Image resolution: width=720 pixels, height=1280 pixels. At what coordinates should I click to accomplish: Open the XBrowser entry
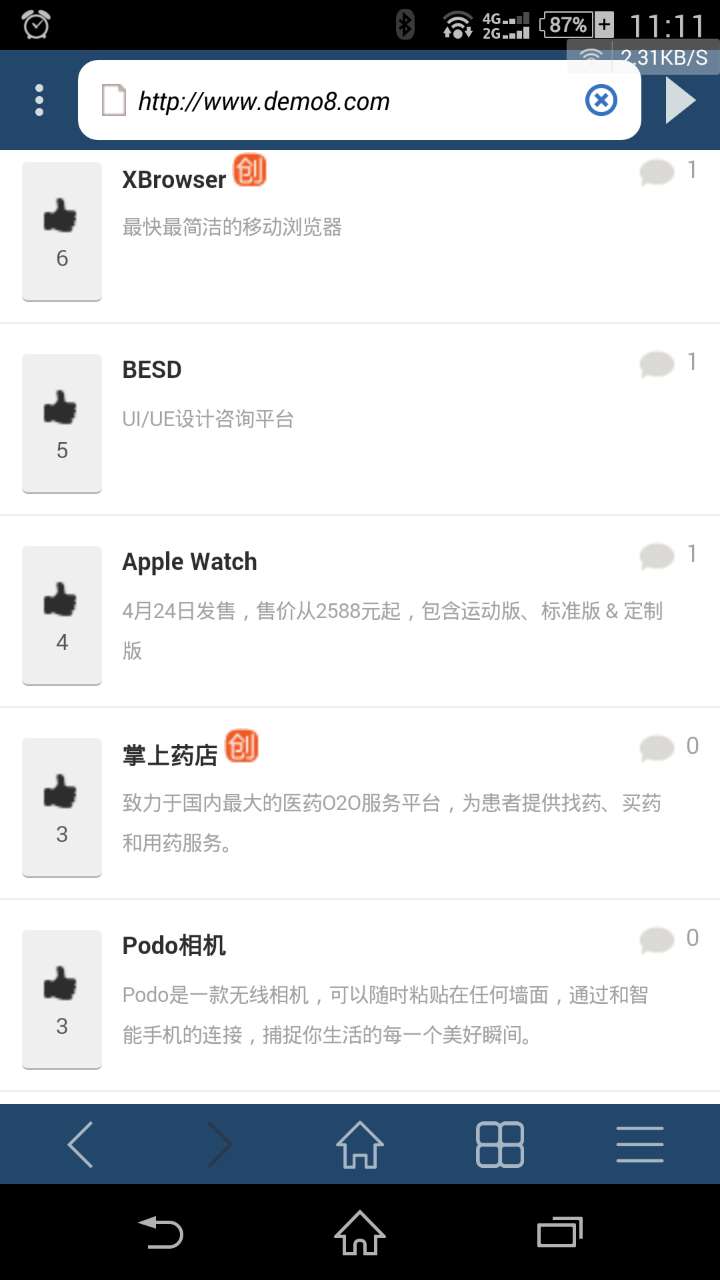(174, 180)
